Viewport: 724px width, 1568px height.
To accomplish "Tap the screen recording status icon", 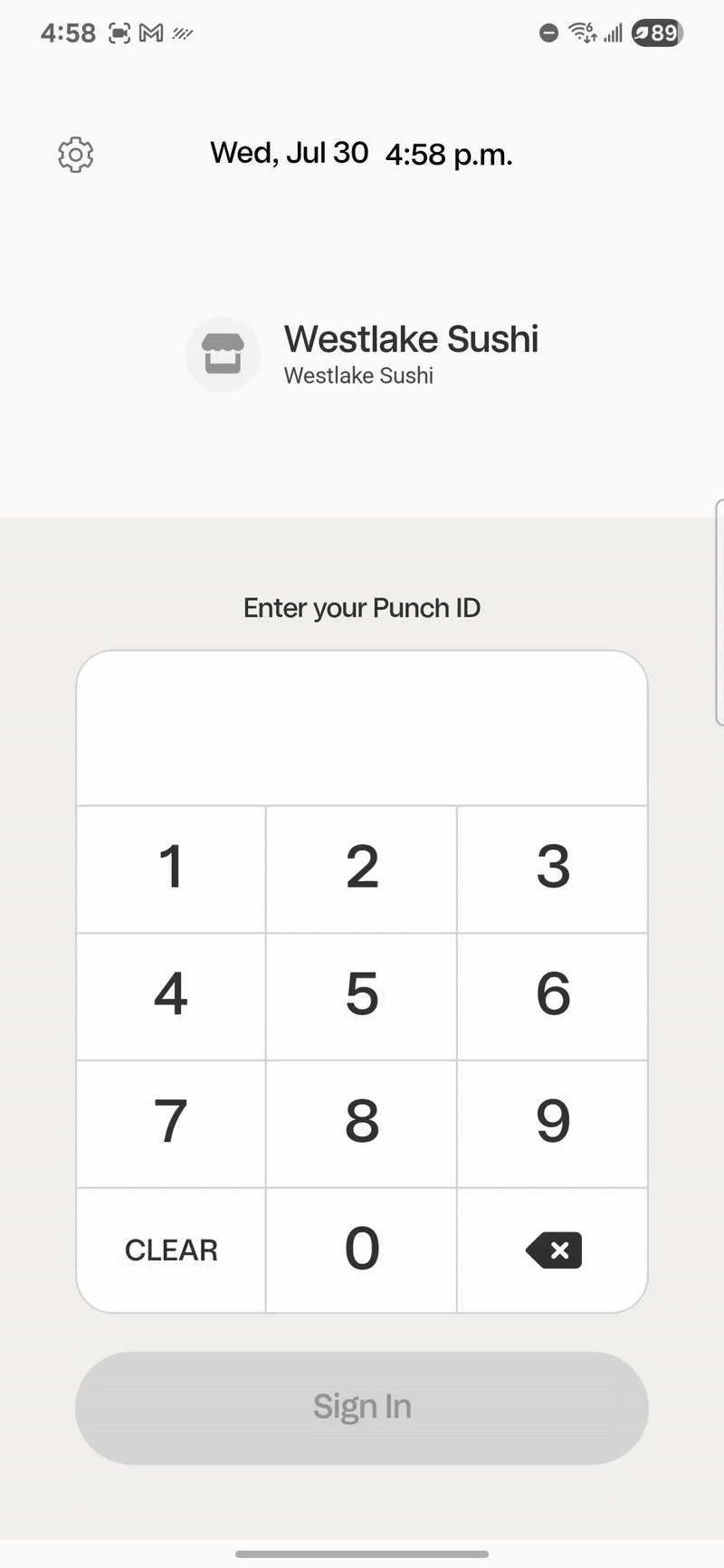I will click(121, 33).
